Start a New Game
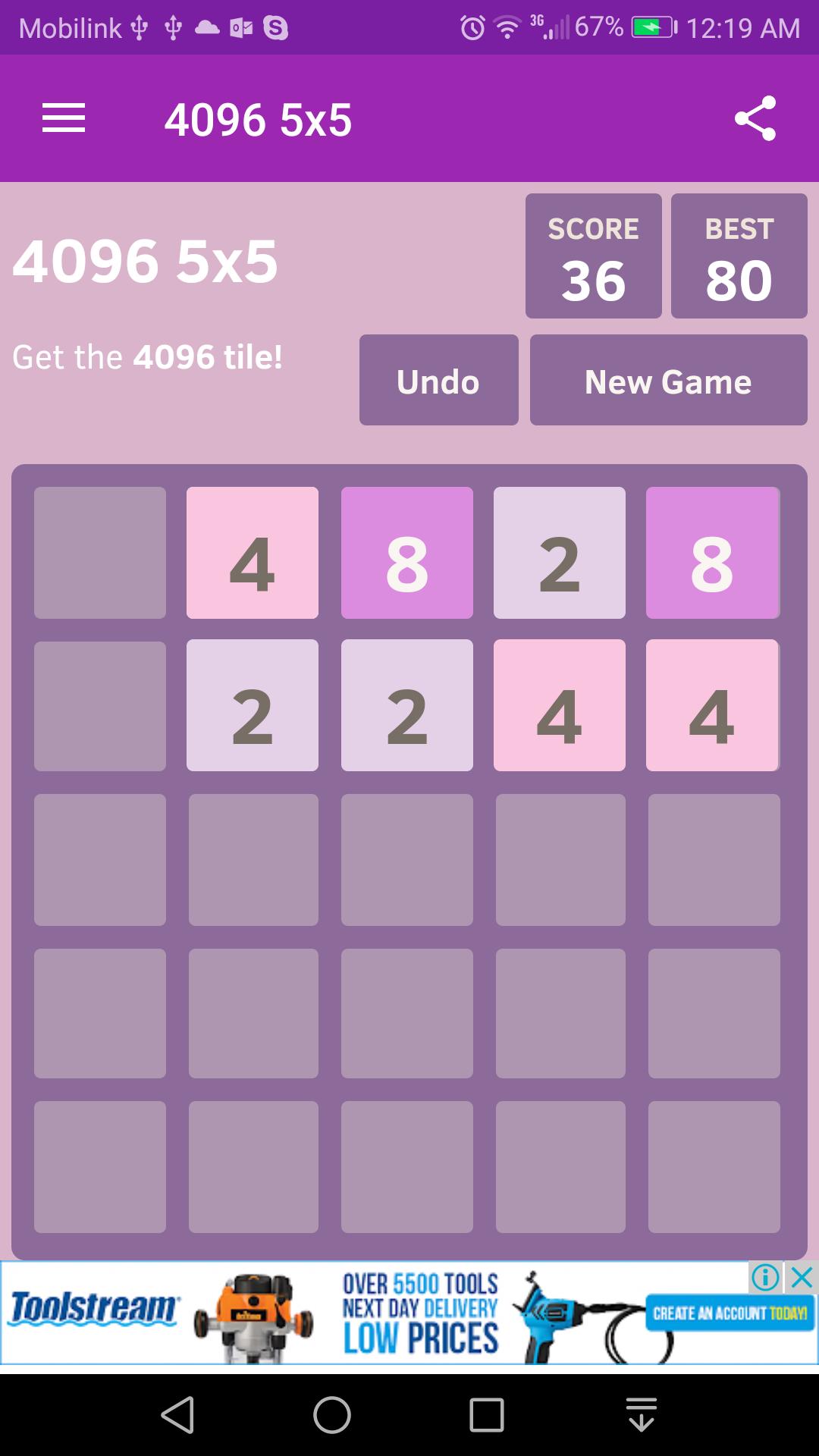The image size is (819, 1456). click(668, 380)
